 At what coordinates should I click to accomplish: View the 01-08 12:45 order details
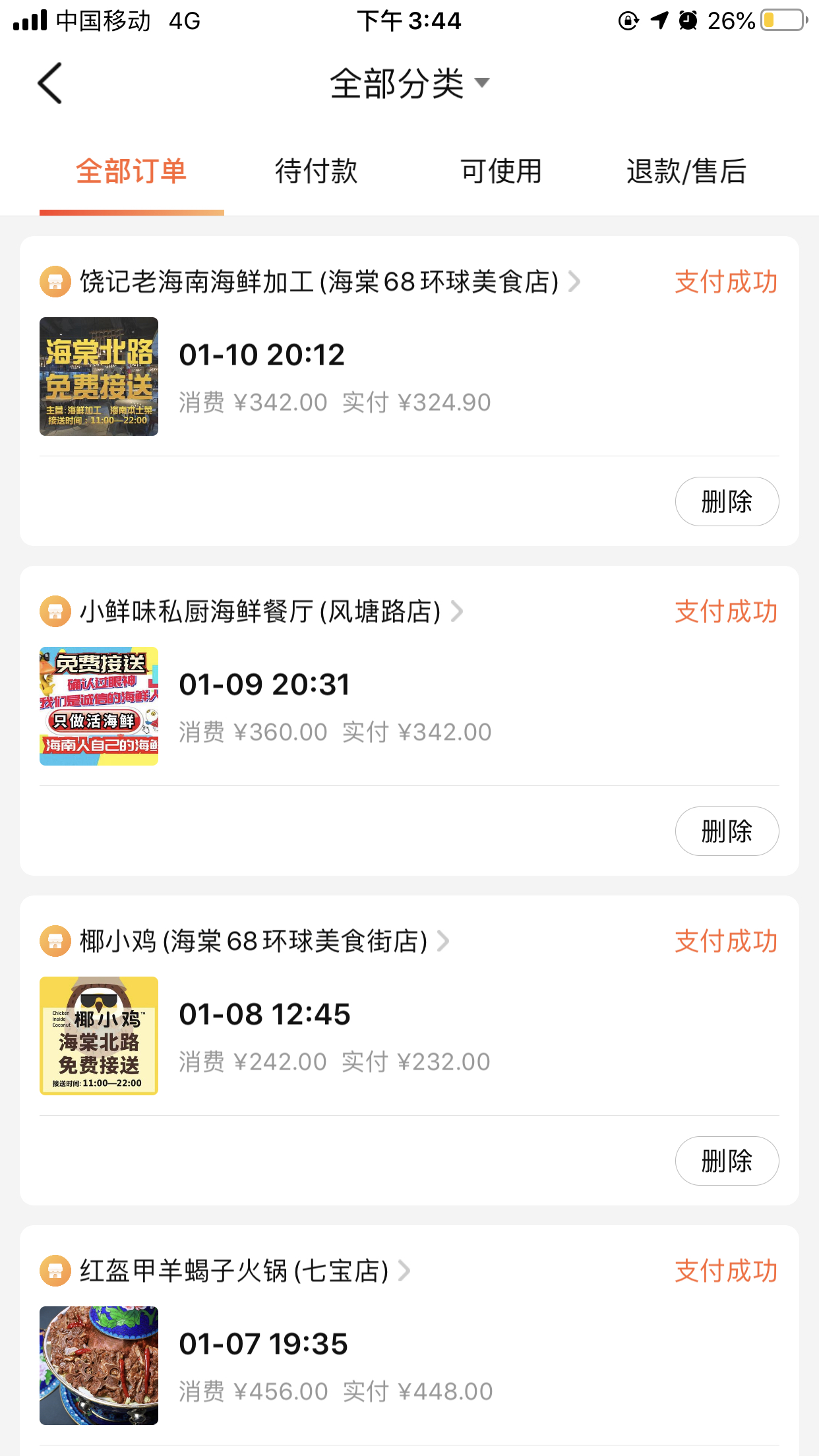pos(335,1037)
